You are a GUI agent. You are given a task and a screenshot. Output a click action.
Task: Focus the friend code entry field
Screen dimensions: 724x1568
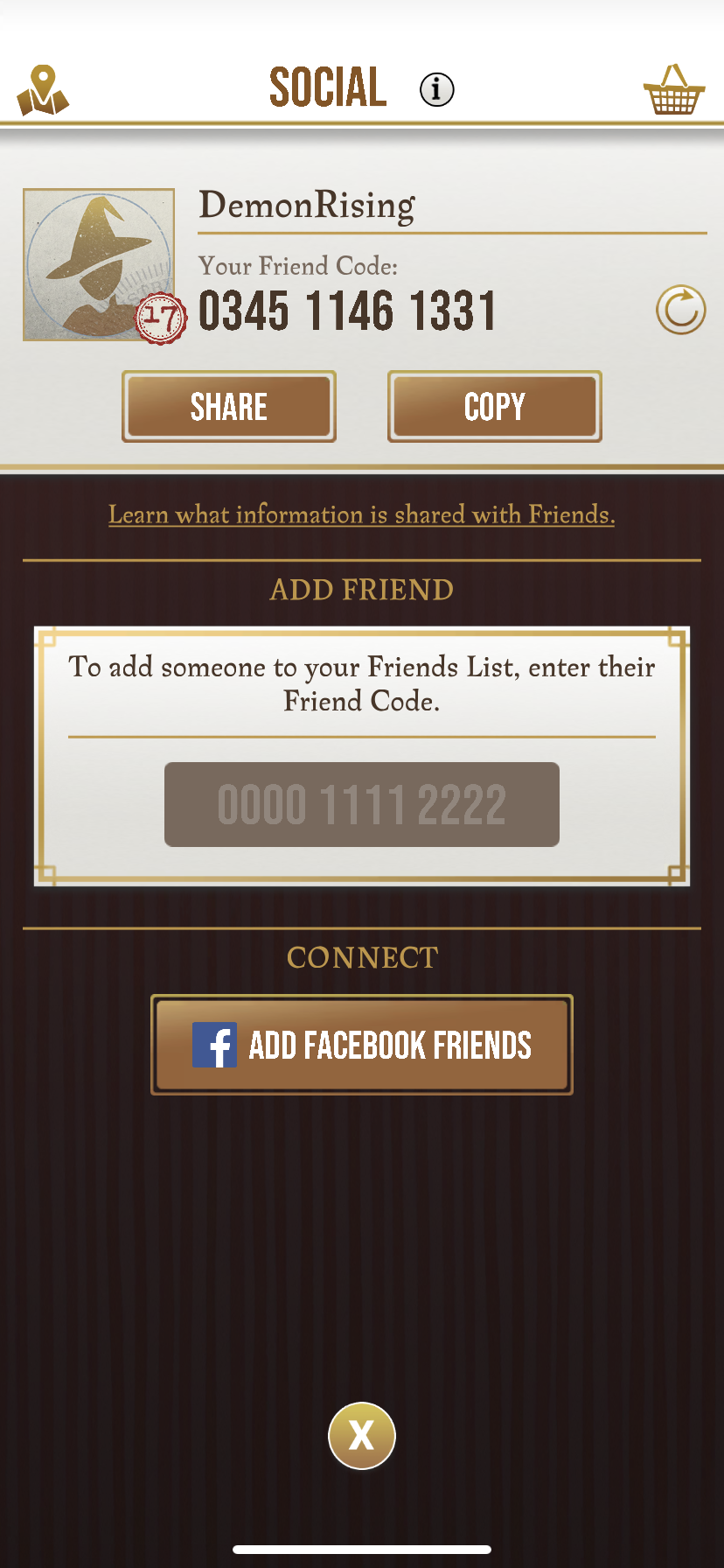[x=361, y=804]
